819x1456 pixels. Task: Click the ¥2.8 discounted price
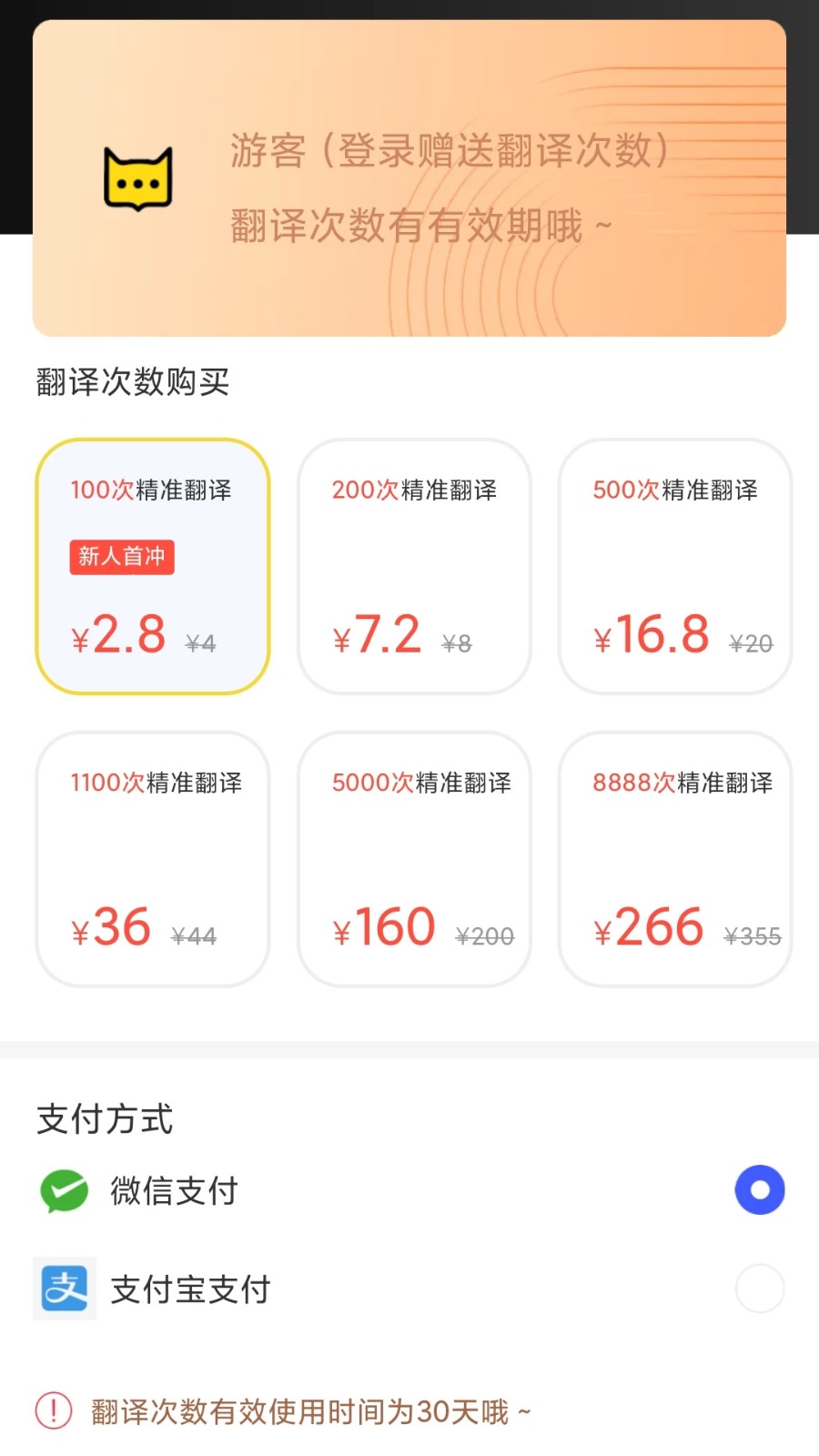tap(118, 634)
